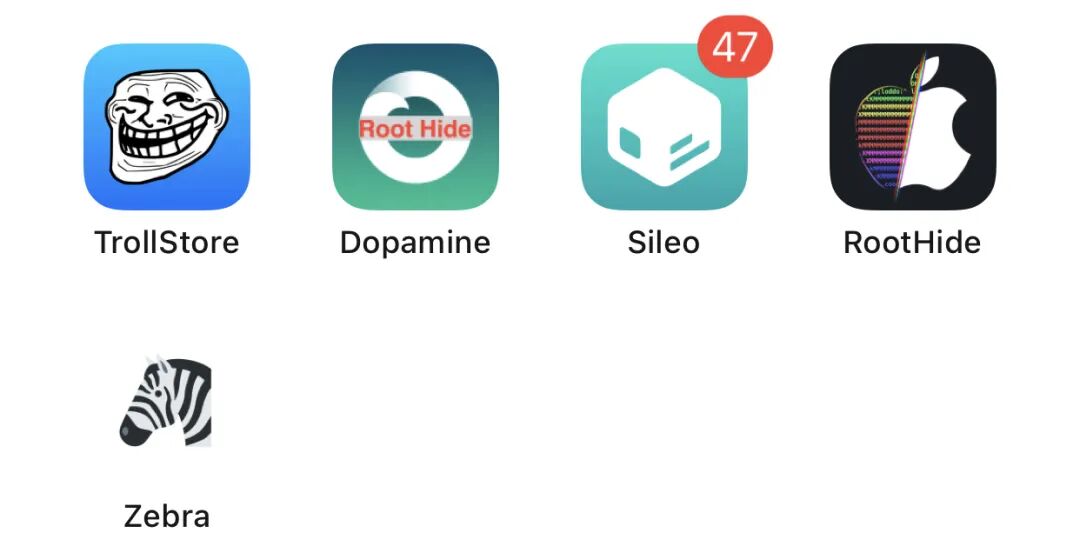Open the TrollStore app
Screen dimensions: 1080x546
point(166,127)
